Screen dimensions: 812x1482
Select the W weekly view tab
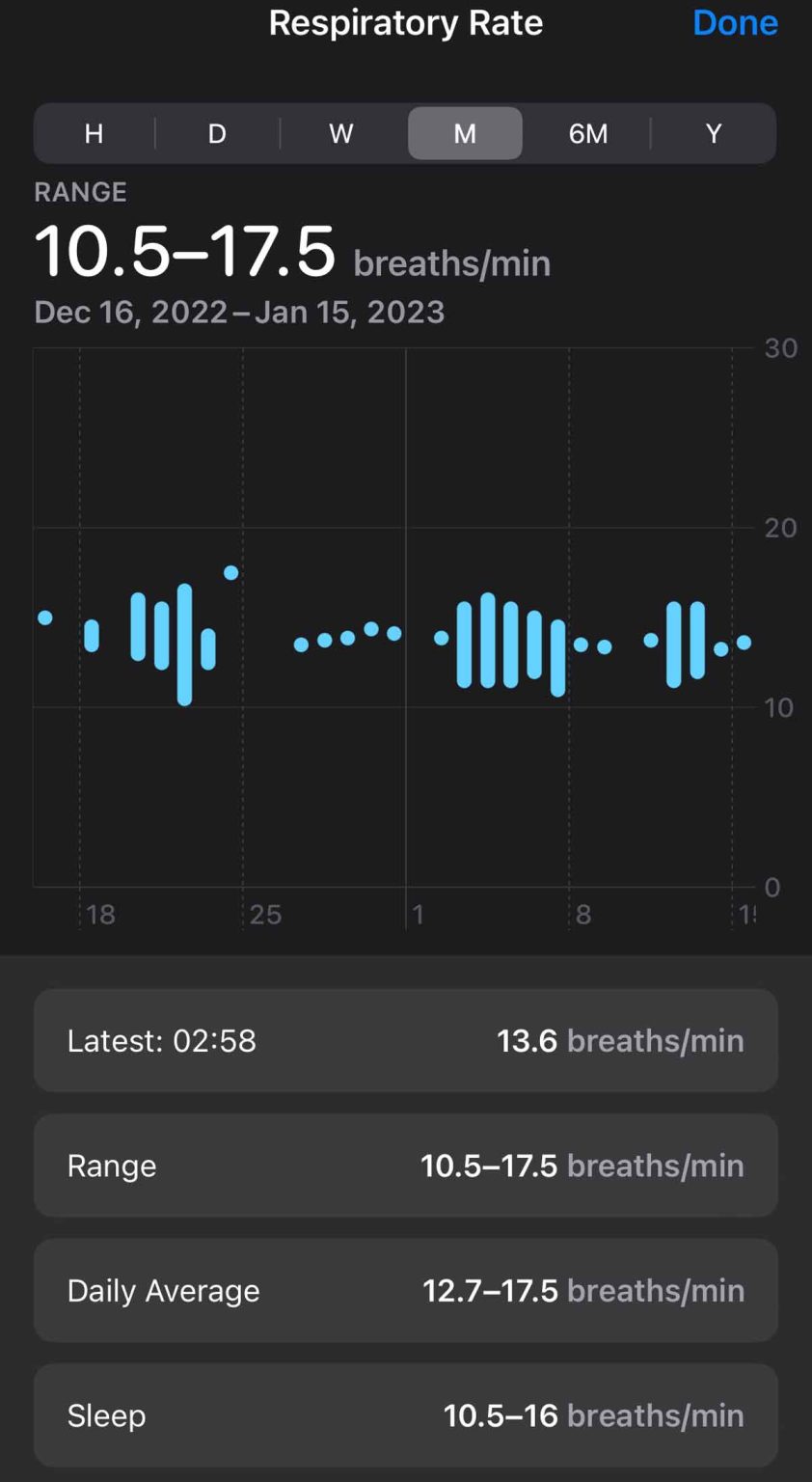[x=340, y=133]
